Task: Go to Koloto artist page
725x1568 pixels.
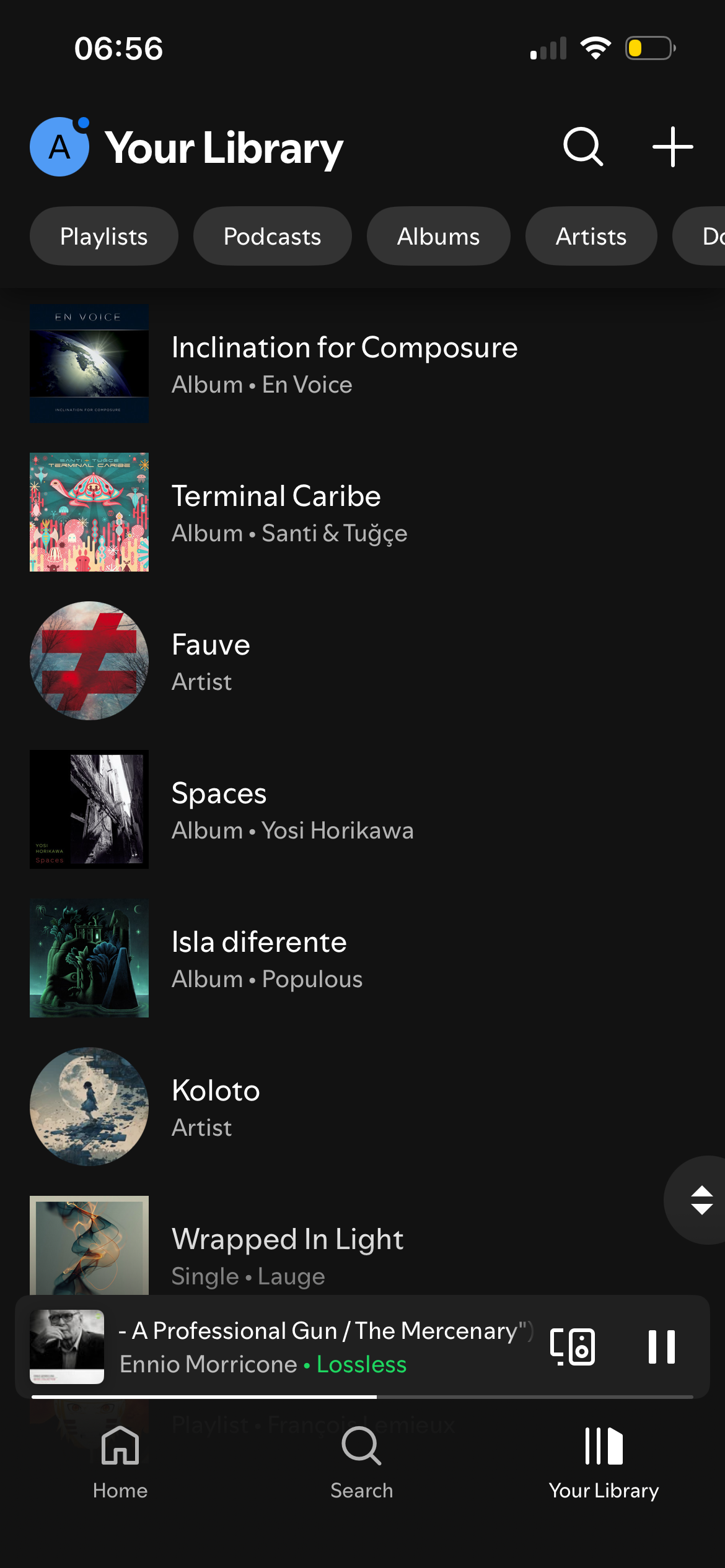Action: [x=216, y=1107]
